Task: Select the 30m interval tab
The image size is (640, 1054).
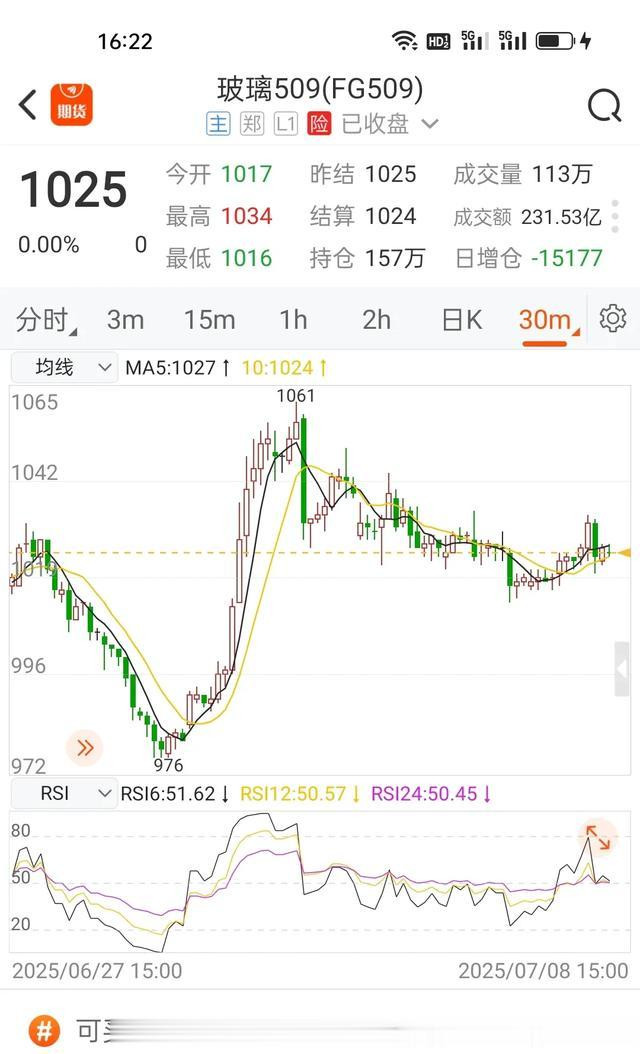Action: coord(547,321)
